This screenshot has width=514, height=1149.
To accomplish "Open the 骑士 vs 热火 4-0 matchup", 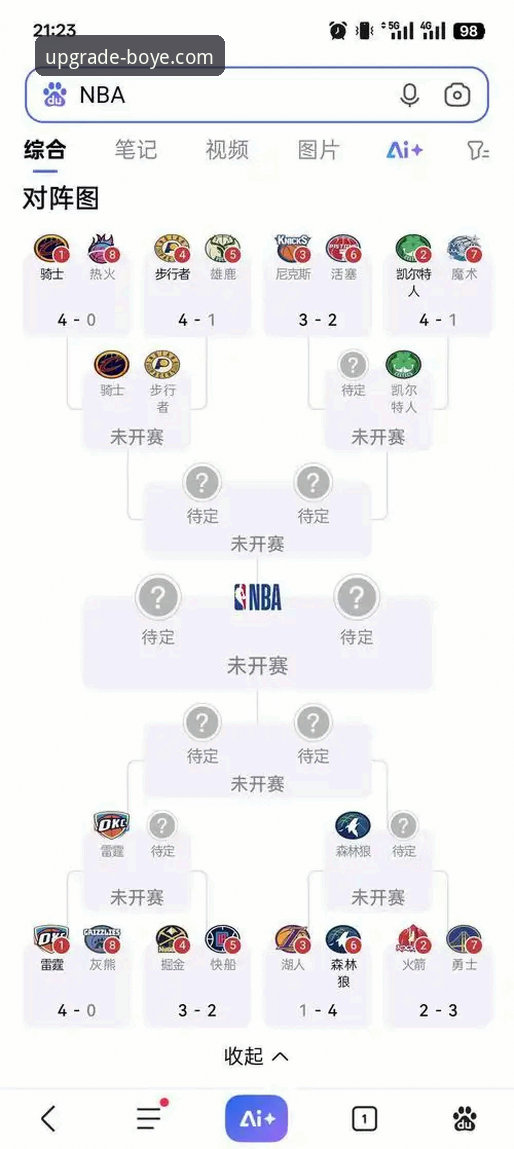I will click(76, 284).
